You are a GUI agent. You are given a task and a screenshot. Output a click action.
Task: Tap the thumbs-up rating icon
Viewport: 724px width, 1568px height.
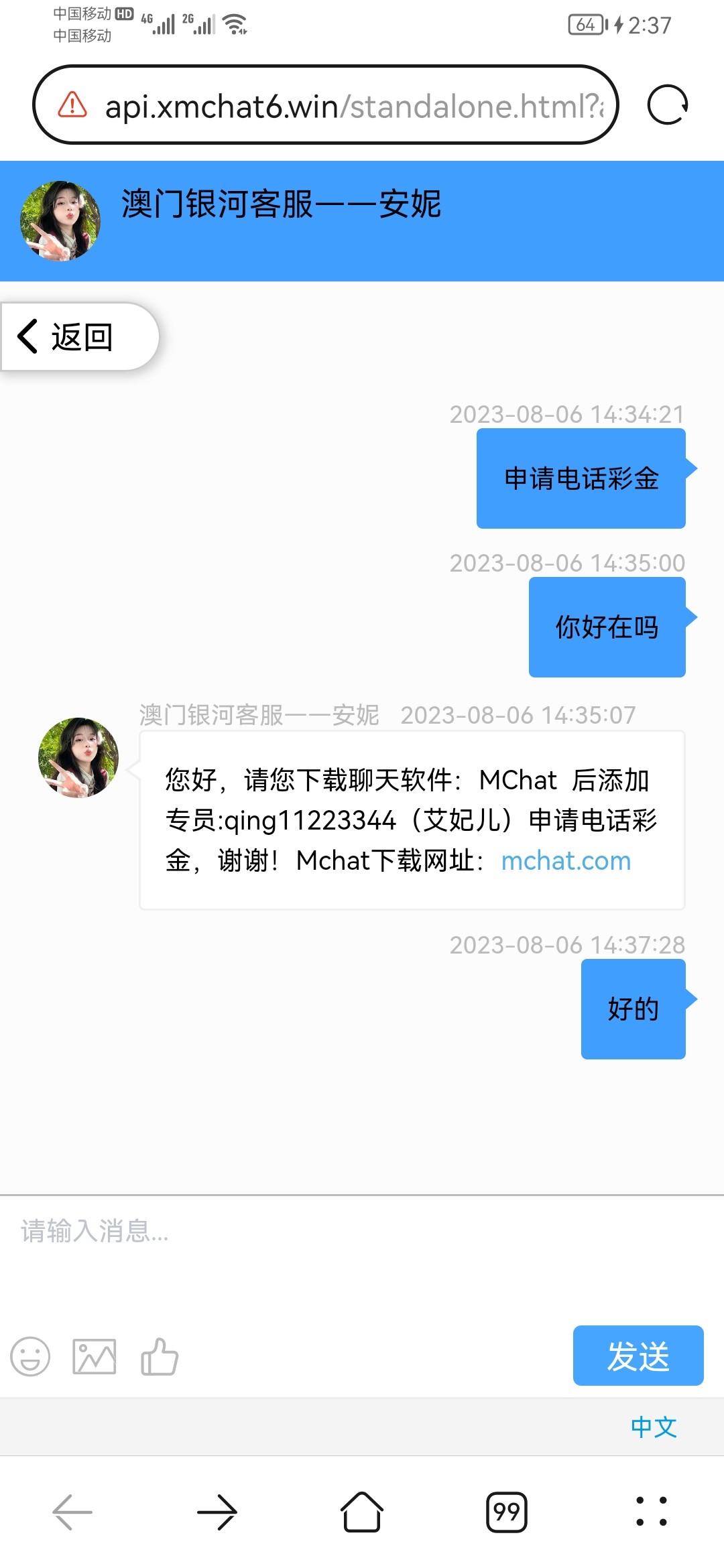click(160, 1357)
